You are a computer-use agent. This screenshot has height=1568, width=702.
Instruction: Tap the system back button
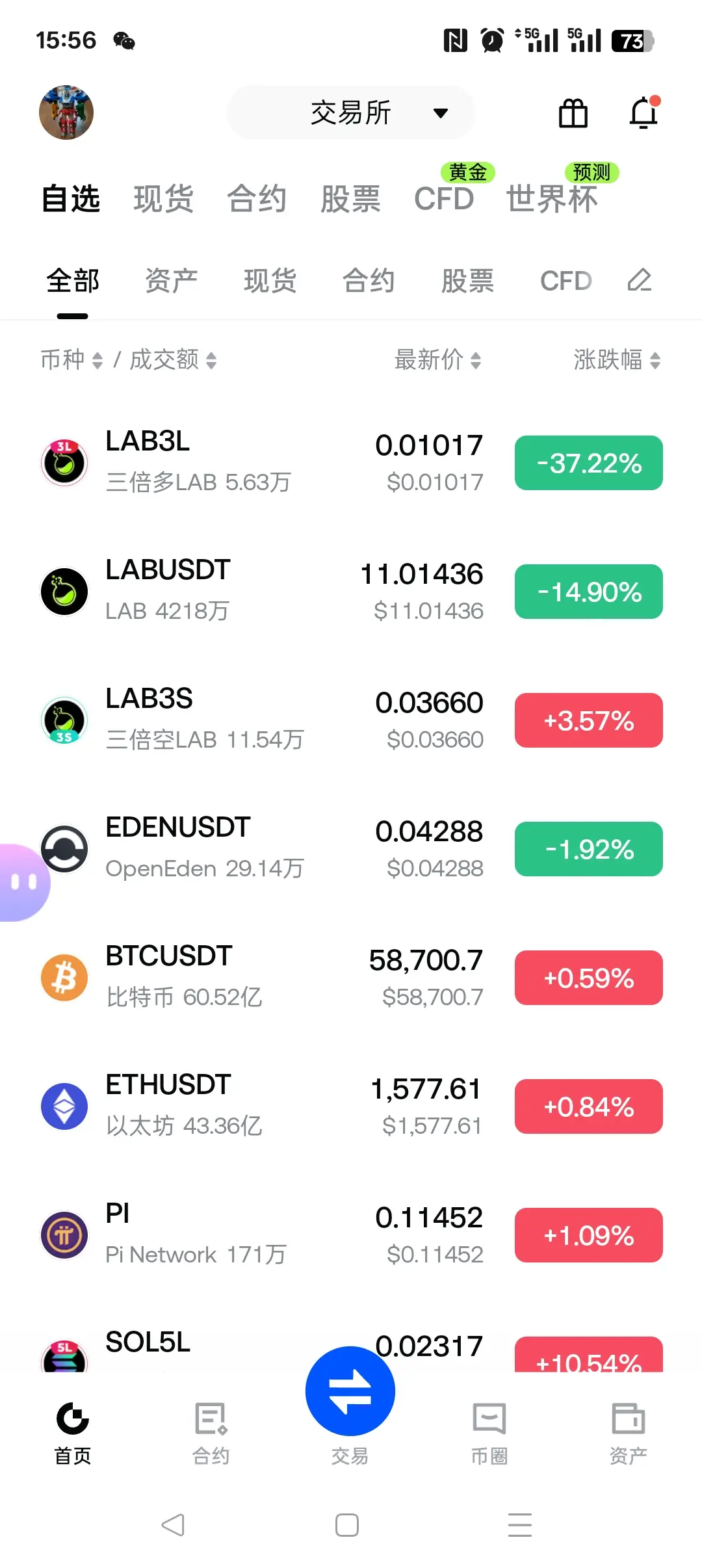[174, 1525]
